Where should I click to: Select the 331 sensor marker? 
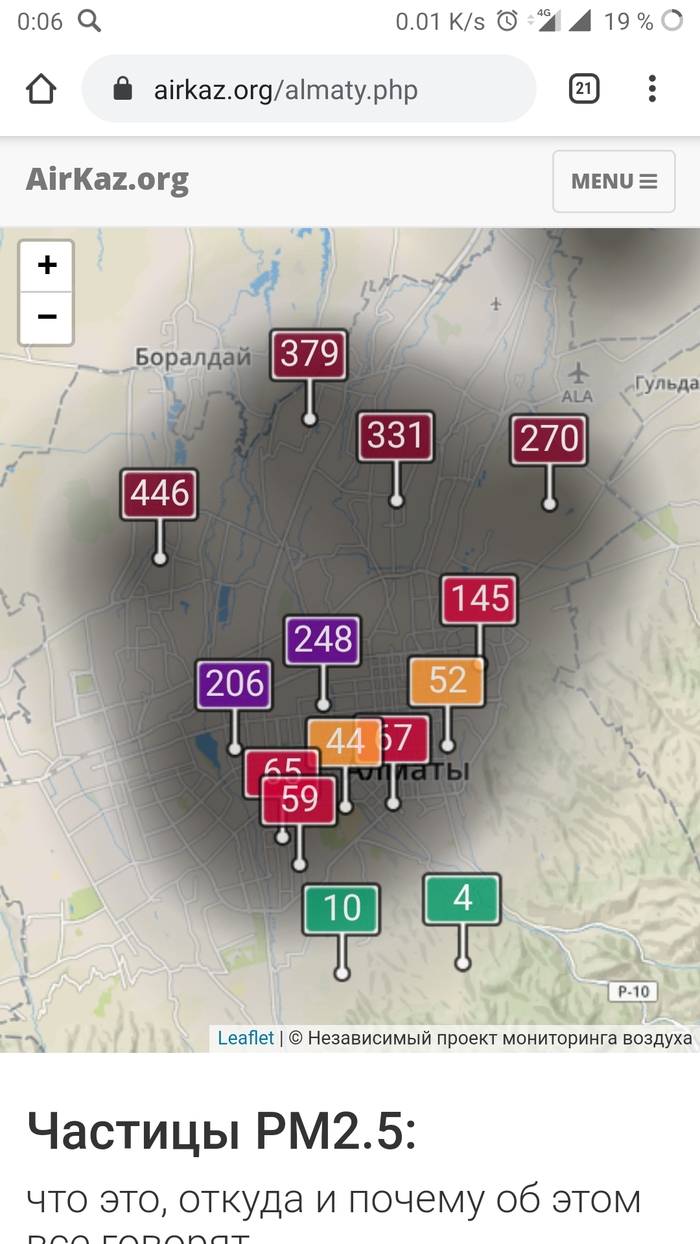click(396, 436)
